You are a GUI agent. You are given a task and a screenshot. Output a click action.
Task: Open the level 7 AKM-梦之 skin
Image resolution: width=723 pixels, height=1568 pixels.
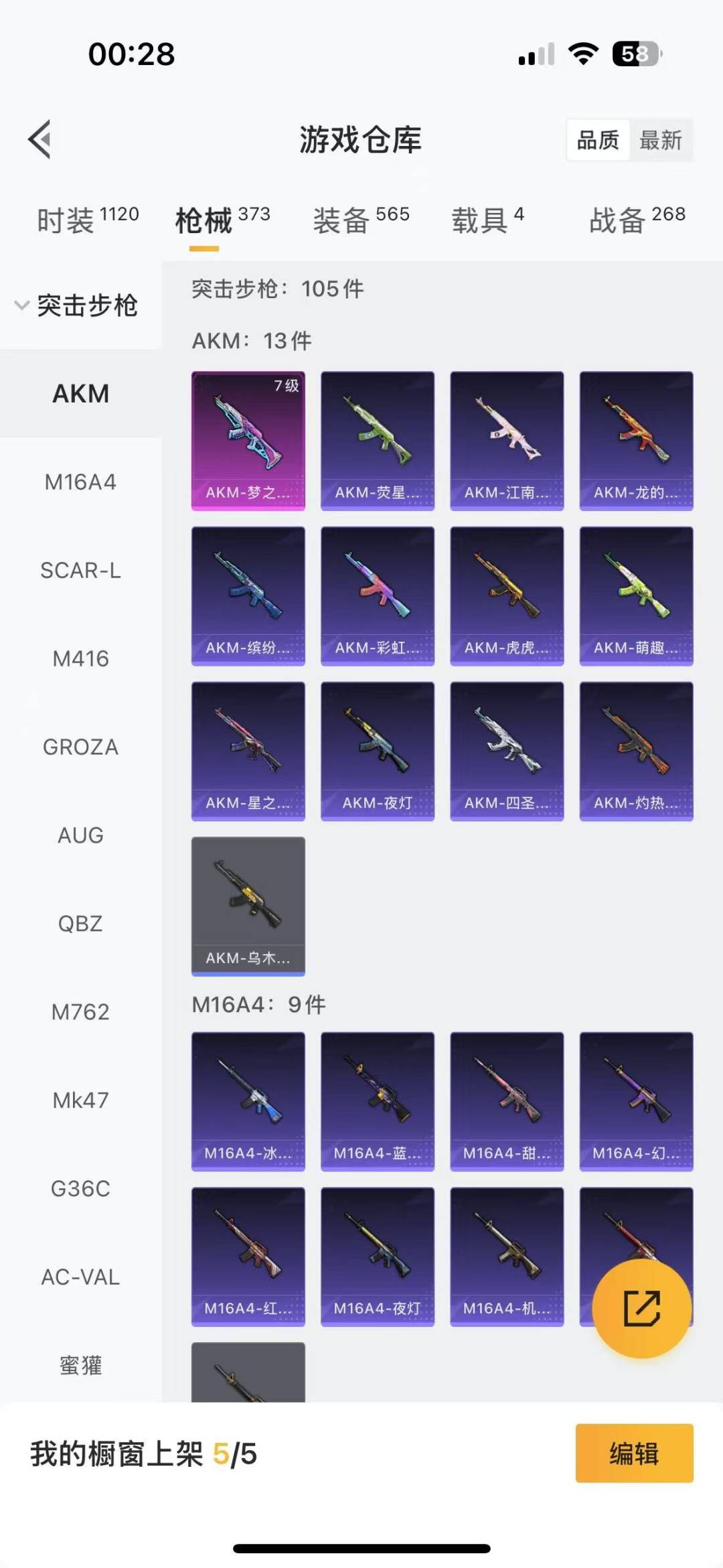click(248, 441)
